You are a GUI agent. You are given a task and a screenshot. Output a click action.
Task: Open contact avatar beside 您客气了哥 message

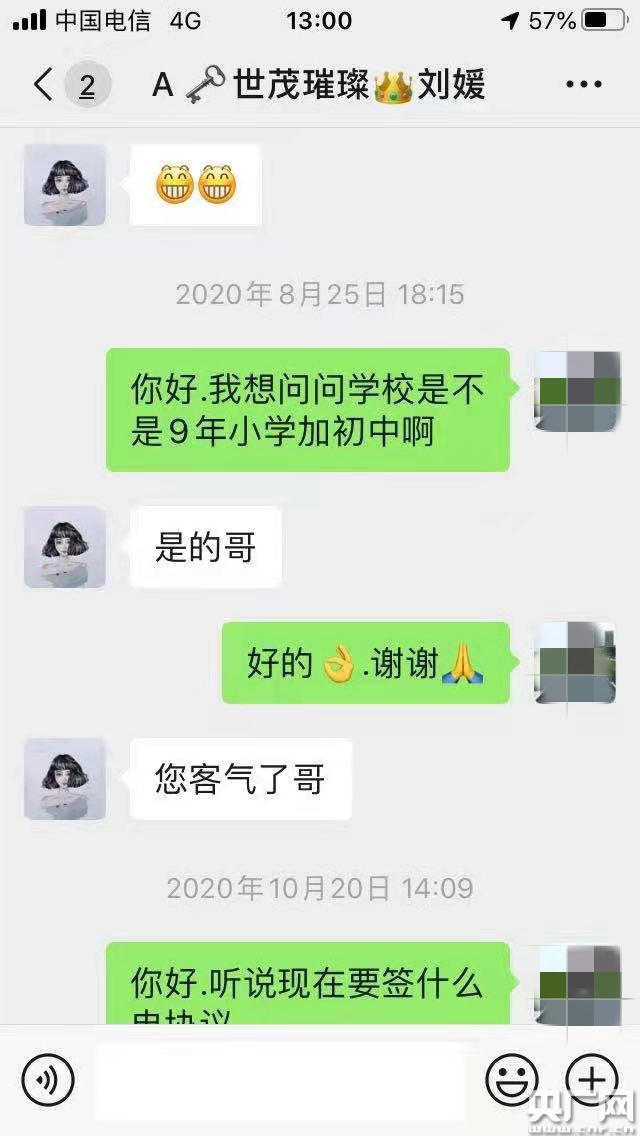point(65,779)
